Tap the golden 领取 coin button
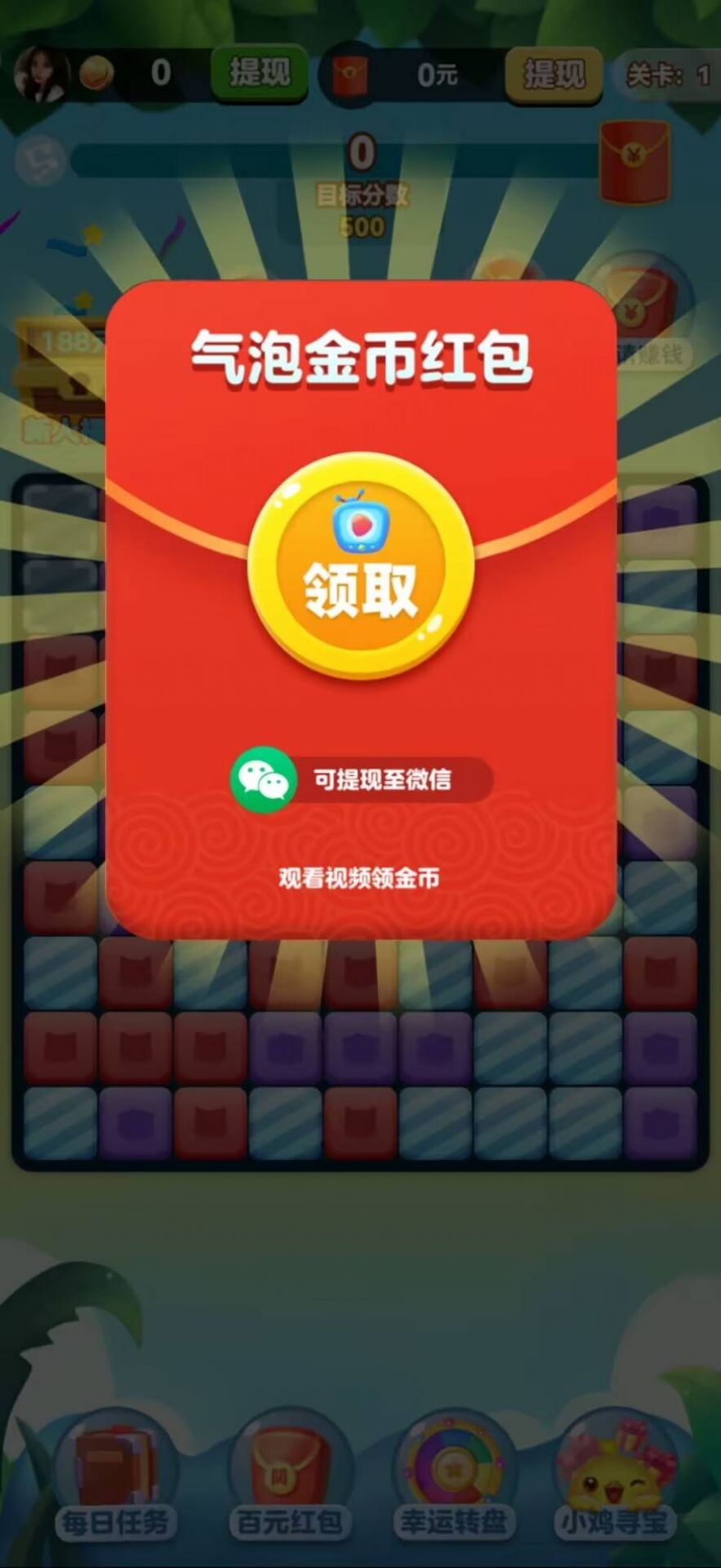721x1568 pixels. (360, 567)
